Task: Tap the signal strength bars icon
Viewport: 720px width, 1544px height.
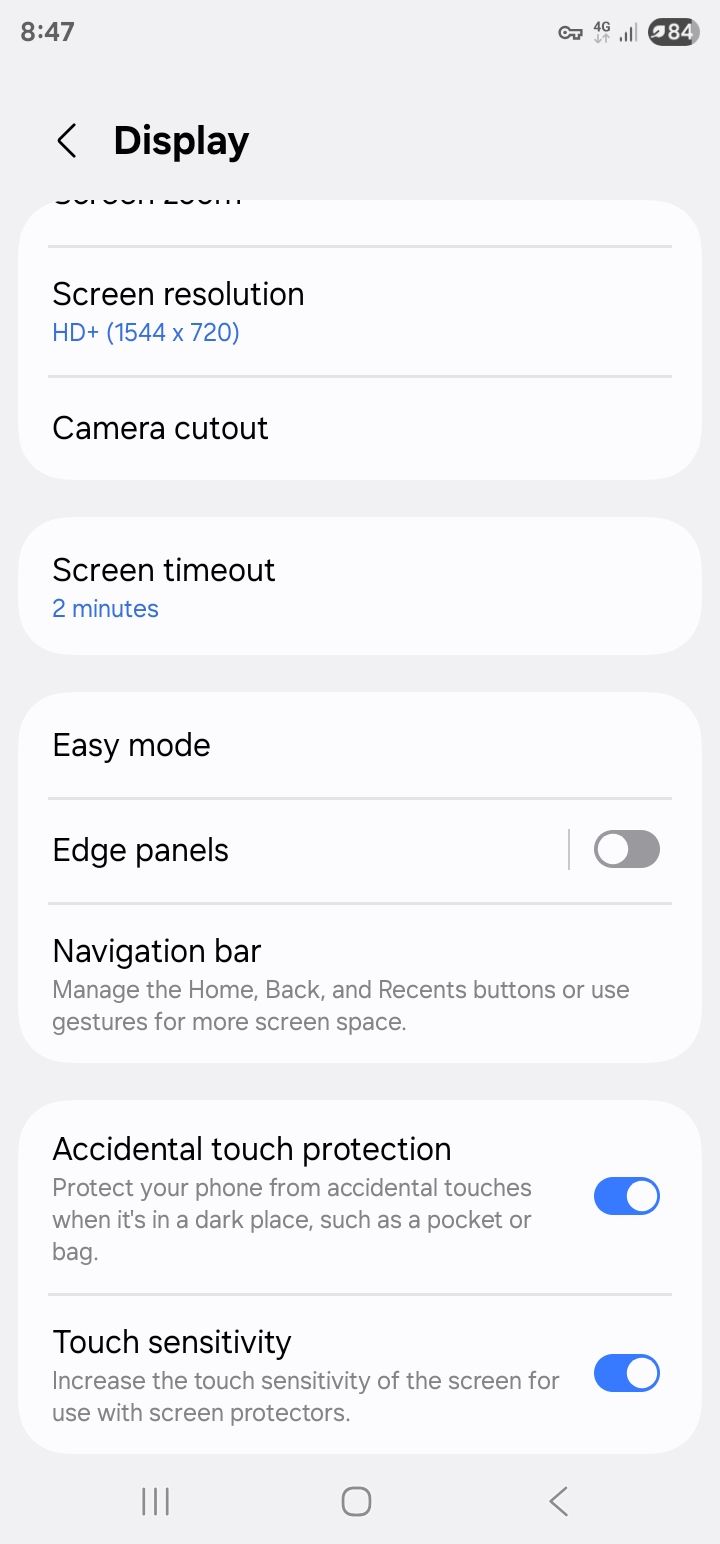Action: tap(628, 31)
